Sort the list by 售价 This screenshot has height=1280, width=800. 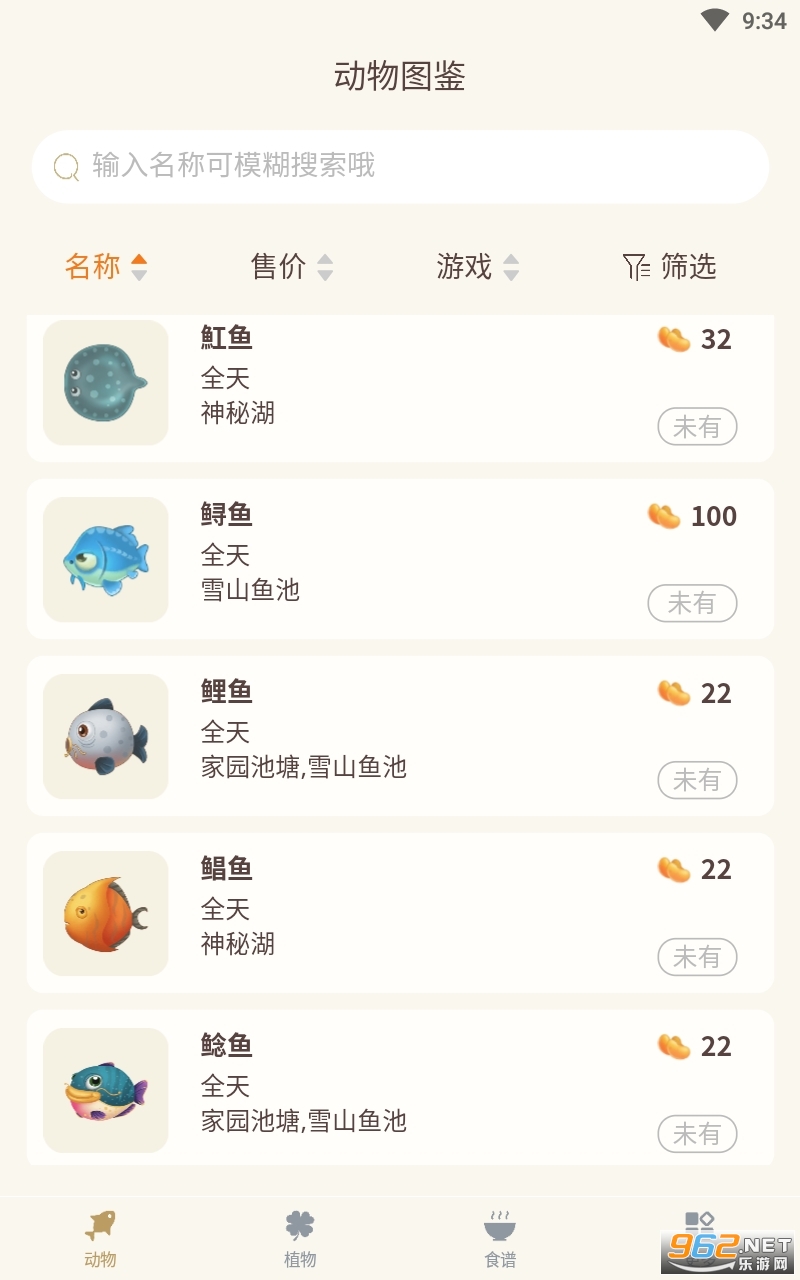(291, 267)
